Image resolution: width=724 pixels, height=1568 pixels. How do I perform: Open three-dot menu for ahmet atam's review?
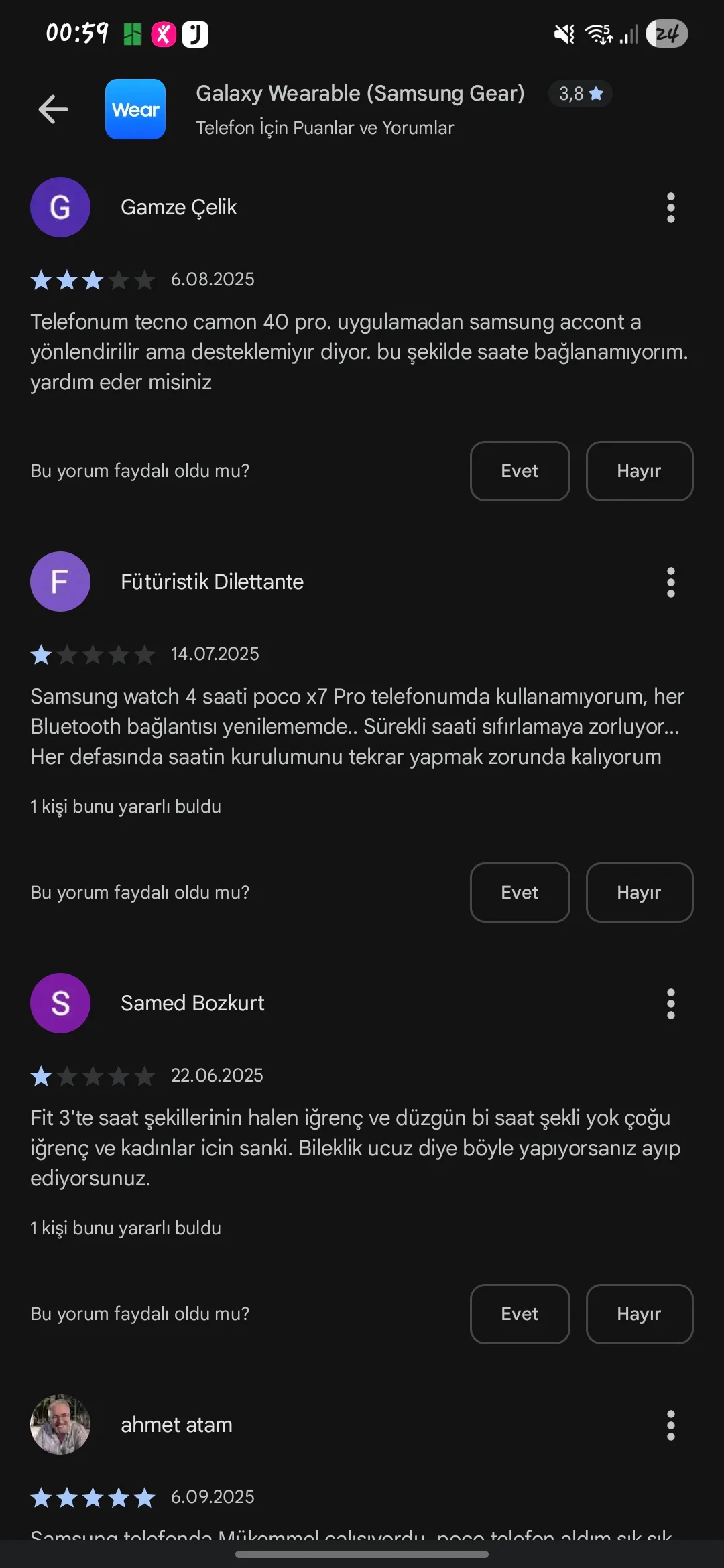click(x=670, y=1425)
